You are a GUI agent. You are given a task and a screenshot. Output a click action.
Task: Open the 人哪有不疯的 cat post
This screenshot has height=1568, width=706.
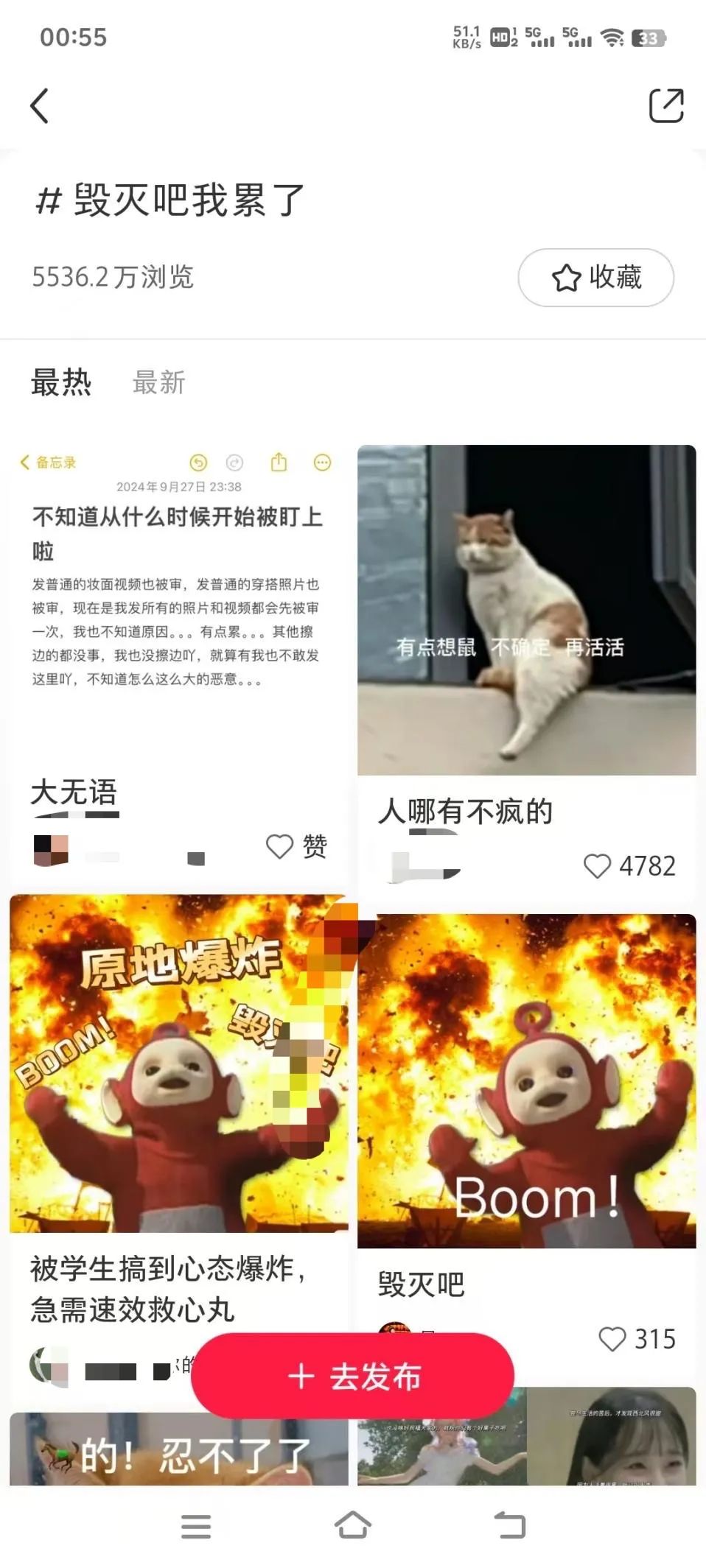pyautogui.click(x=526, y=610)
